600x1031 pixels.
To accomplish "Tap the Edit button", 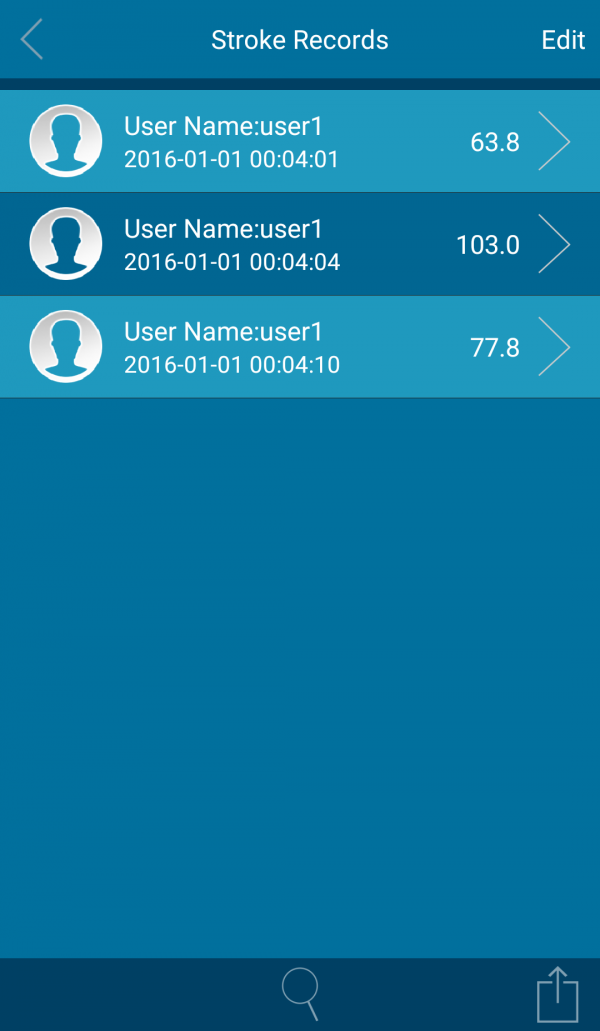I will tap(563, 40).
